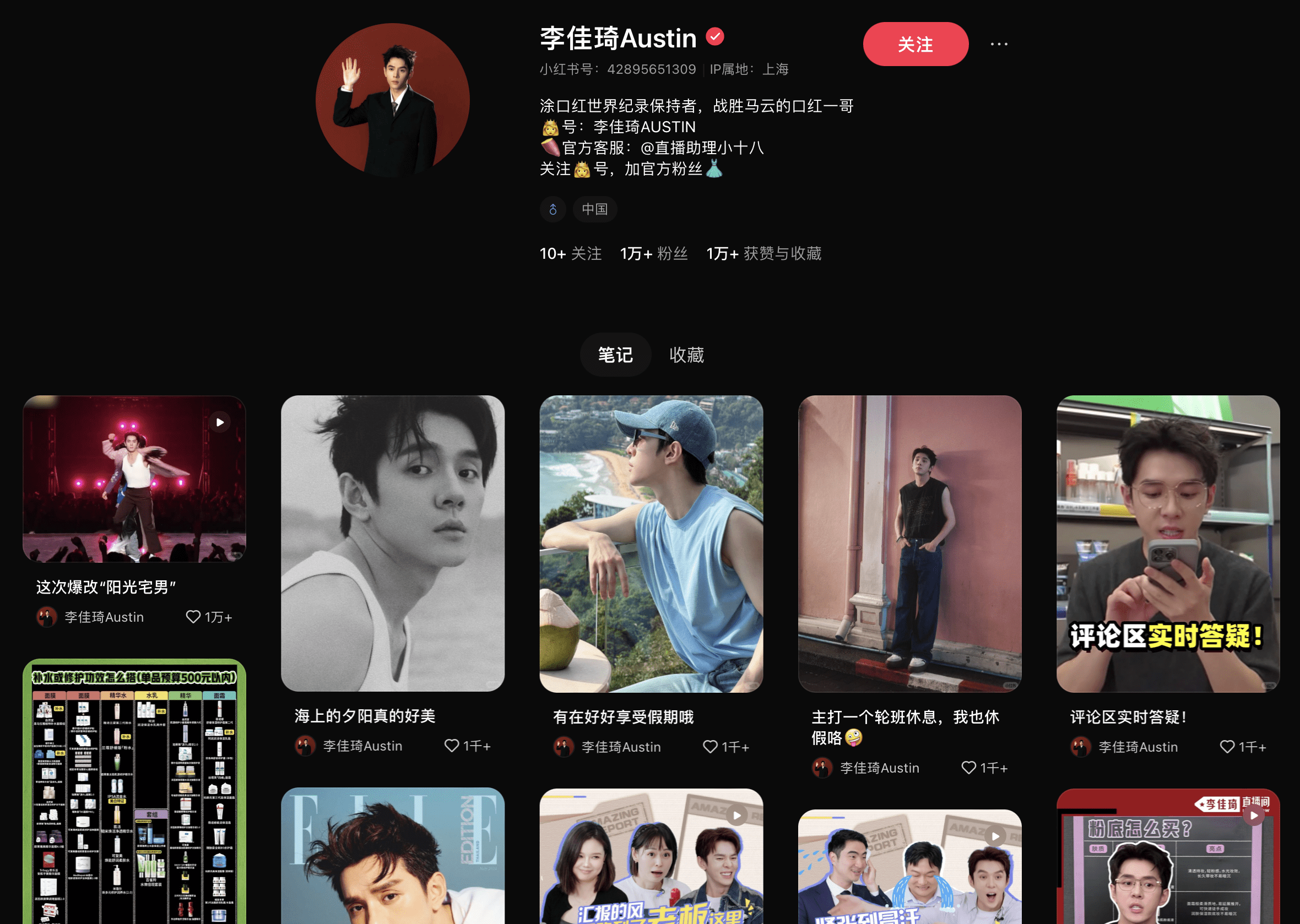This screenshot has width=1300, height=924.
Task: View the 关注 following list
Action: pyautogui.click(x=570, y=254)
